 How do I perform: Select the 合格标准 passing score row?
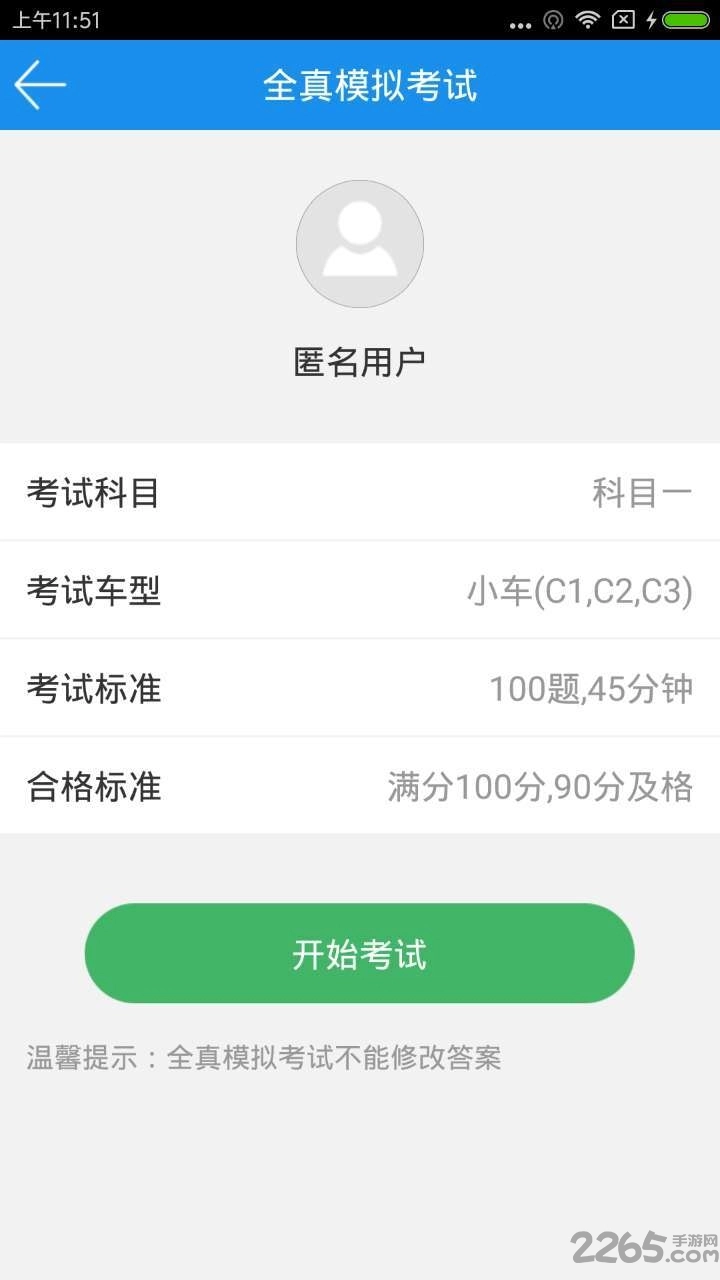pos(360,786)
